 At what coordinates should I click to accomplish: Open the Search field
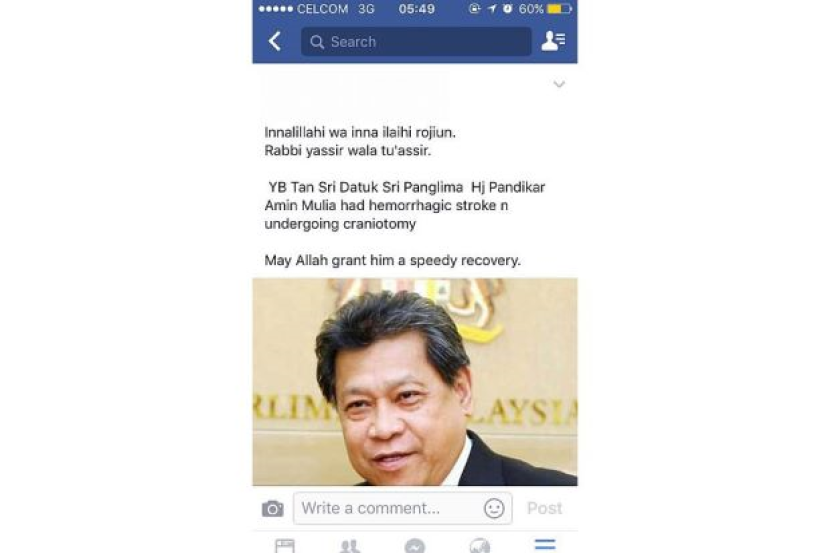pyautogui.click(x=416, y=42)
